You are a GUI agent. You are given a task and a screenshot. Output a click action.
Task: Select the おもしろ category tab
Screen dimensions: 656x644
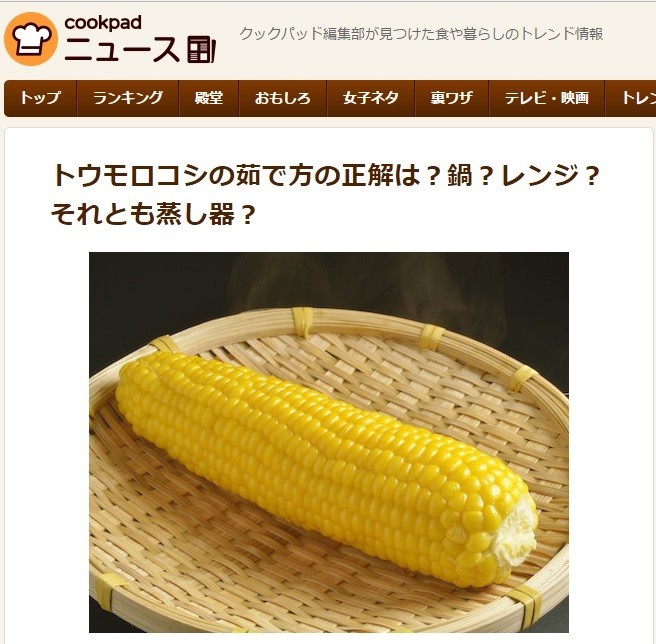[x=282, y=98]
